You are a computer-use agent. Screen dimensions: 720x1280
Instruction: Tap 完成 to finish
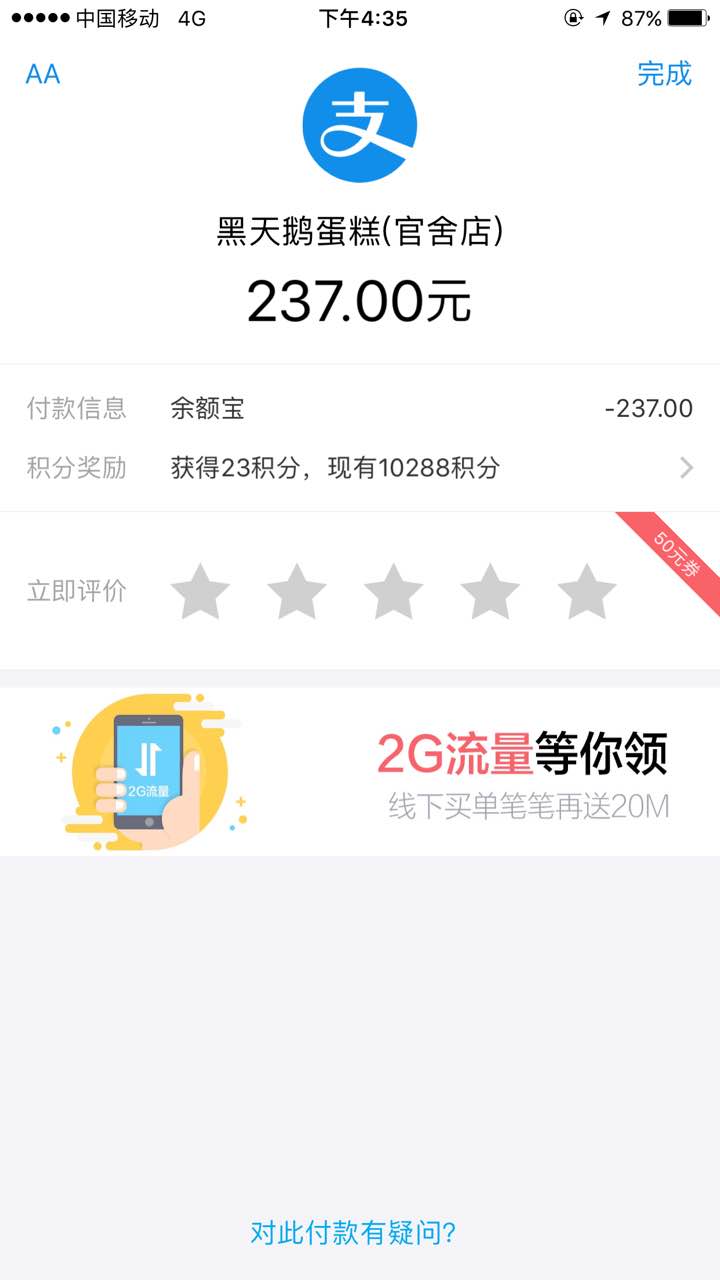(664, 74)
